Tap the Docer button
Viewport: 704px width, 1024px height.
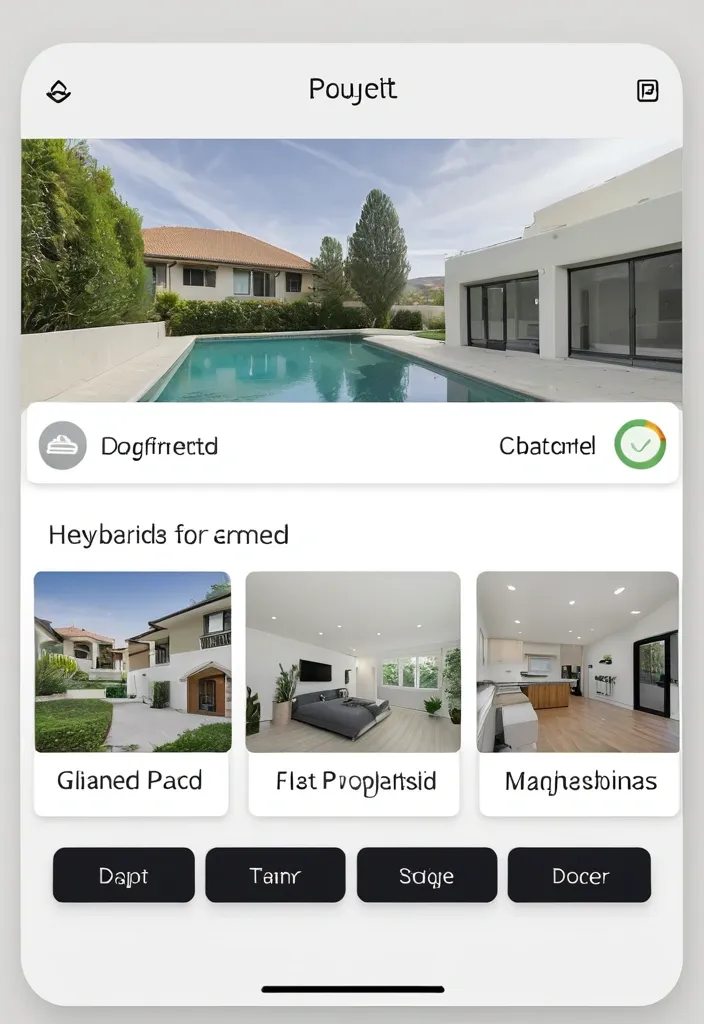click(x=580, y=876)
